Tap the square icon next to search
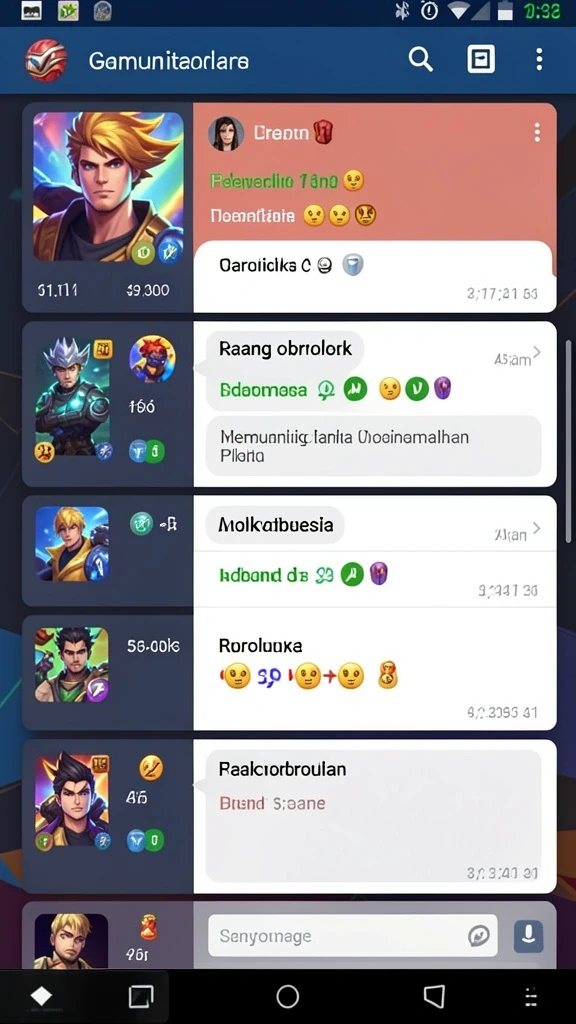Image resolution: width=576 pixels, height=1024 pixels. pos(481,60)
